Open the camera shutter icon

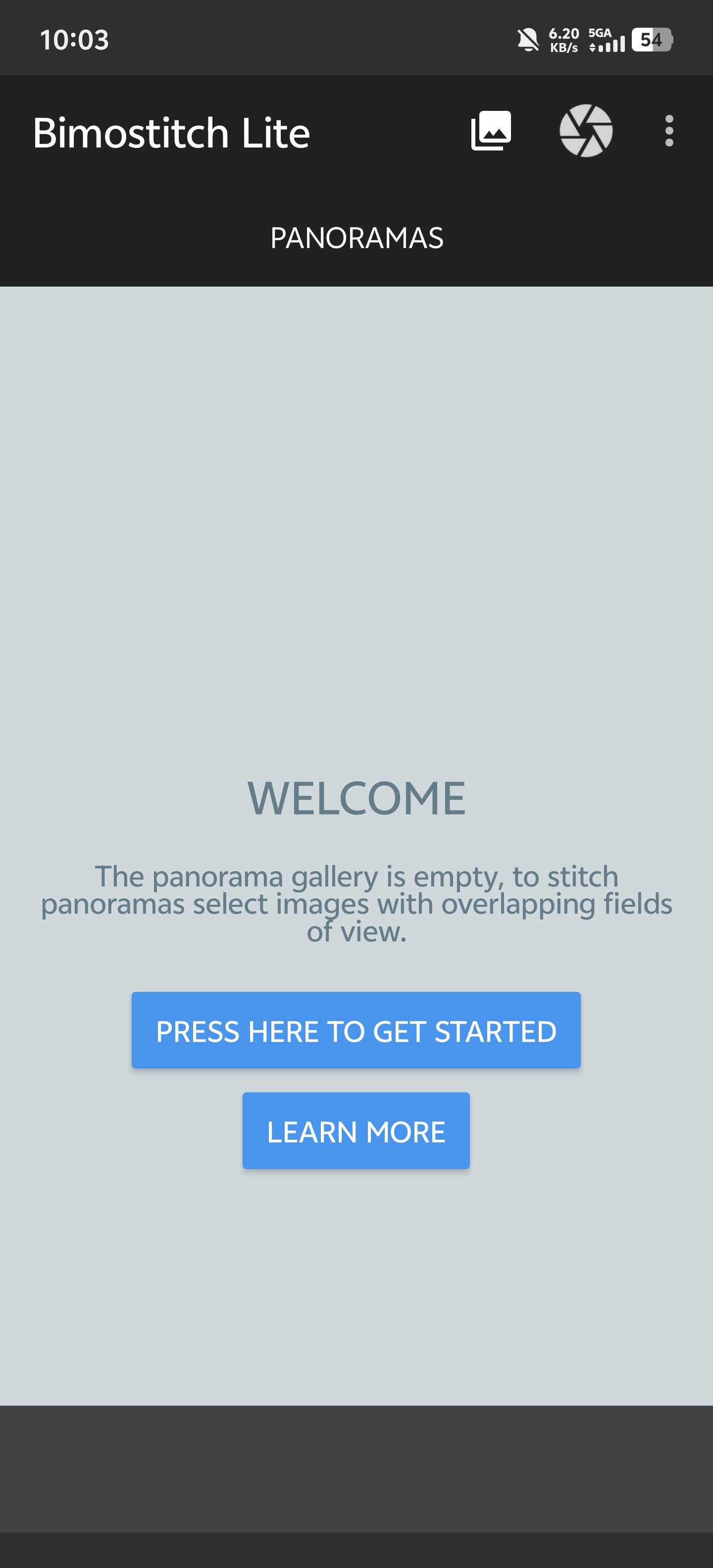586,131
